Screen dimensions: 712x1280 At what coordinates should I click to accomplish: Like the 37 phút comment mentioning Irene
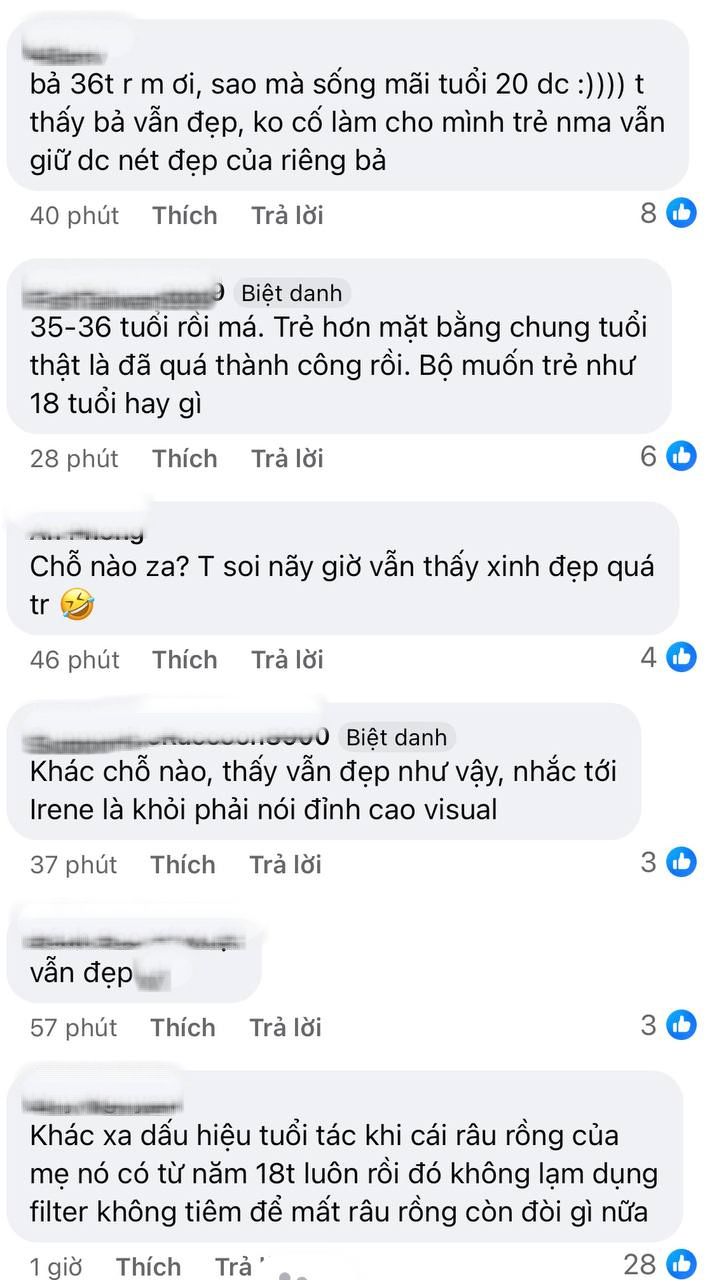183,864
